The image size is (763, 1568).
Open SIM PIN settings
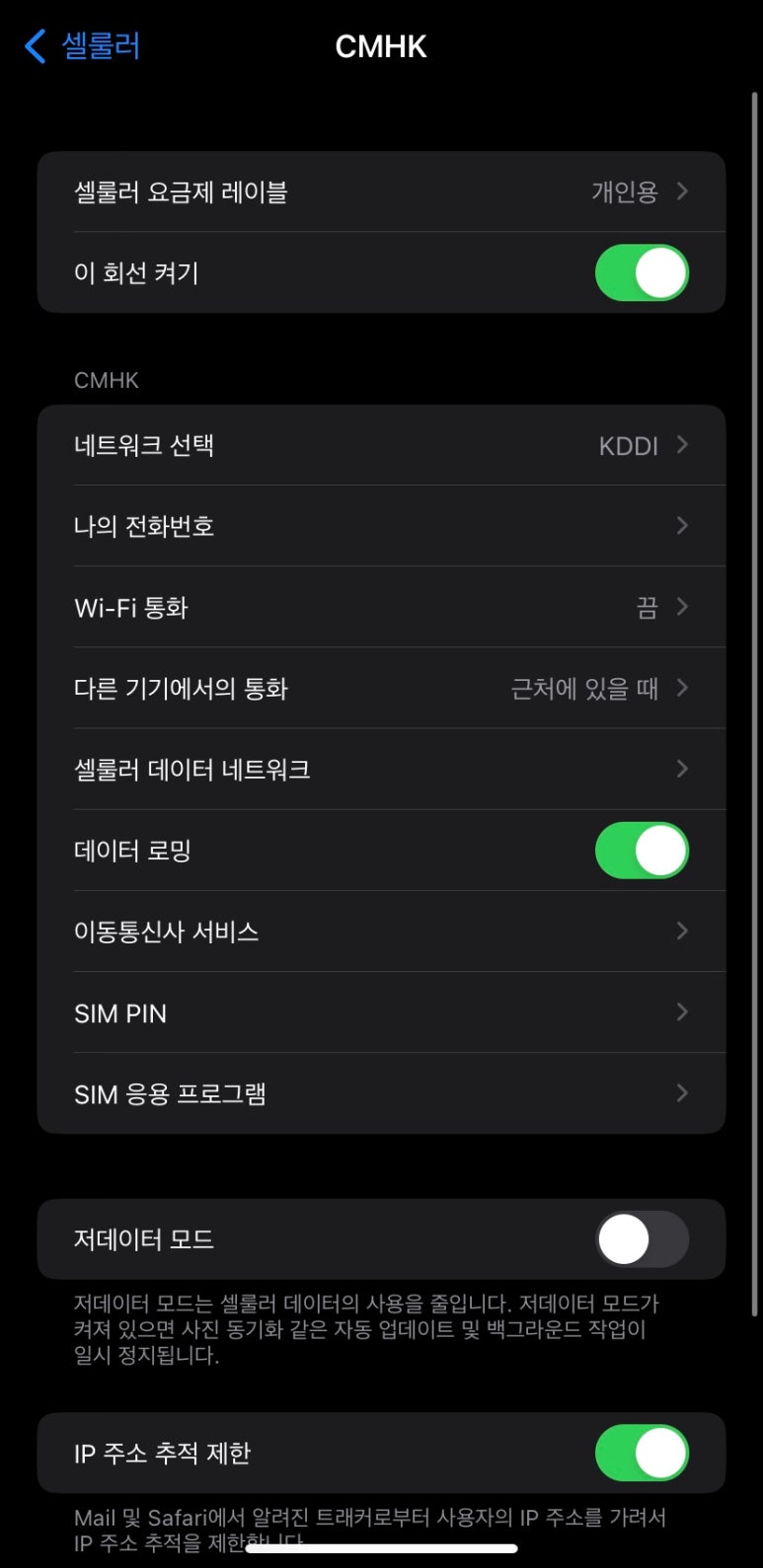pos(381,1012)
